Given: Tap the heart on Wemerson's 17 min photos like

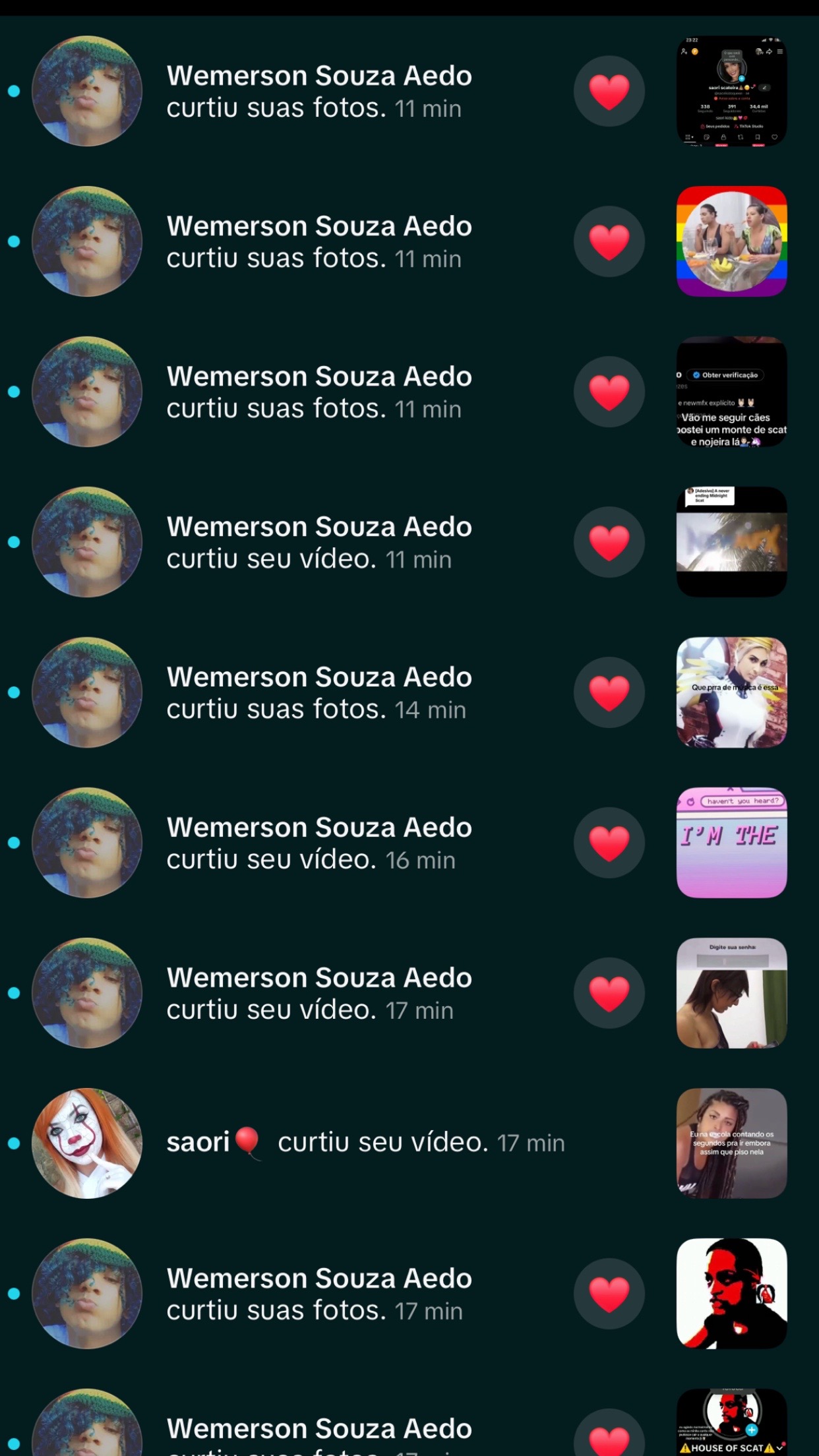Looking at the screenshot, I should 609,1294.
